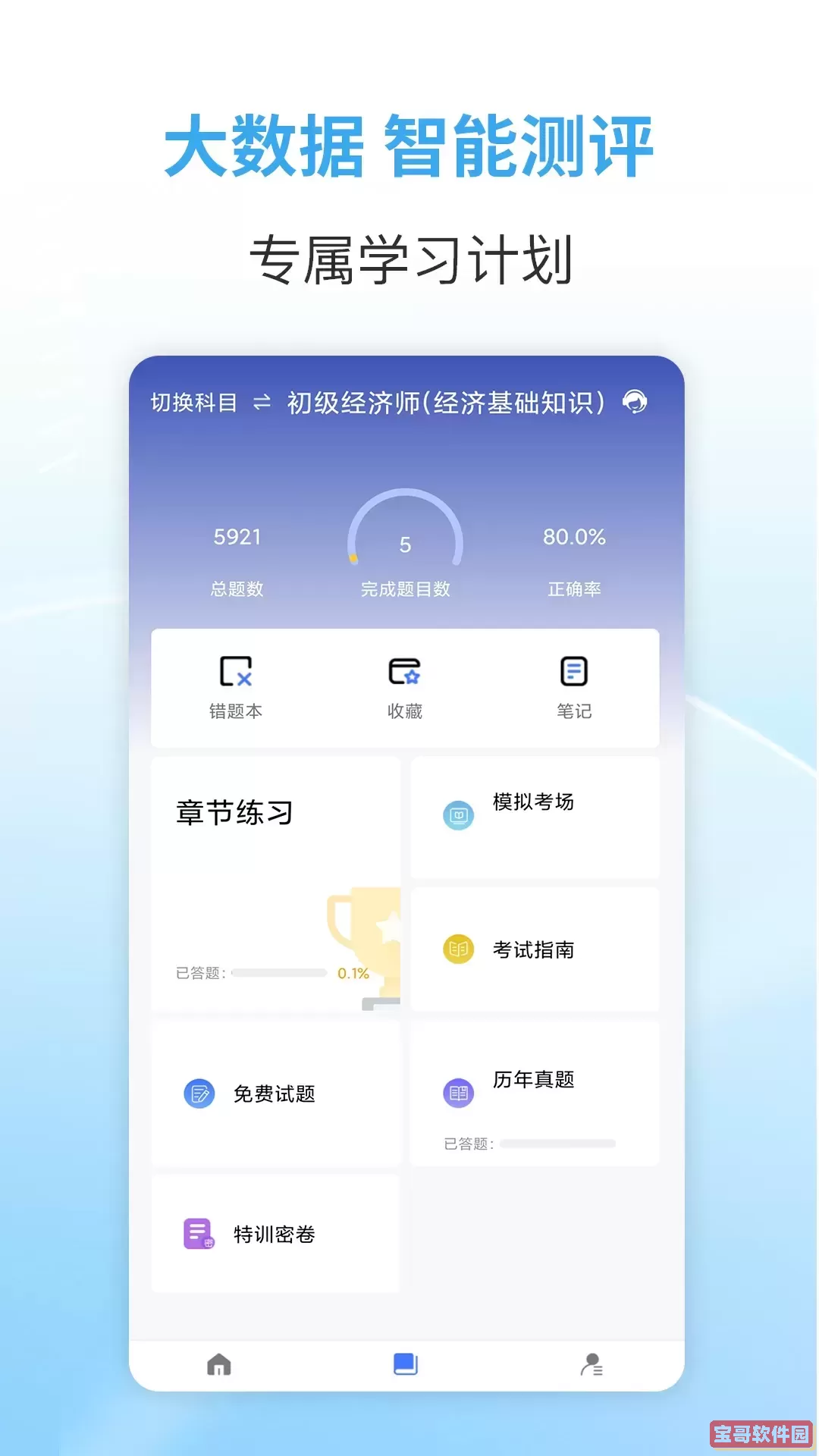The height and width of the screenshot is (1456, 819).
Task: Select the 免费试题 free questions icon
Action: click(198, 1094)
